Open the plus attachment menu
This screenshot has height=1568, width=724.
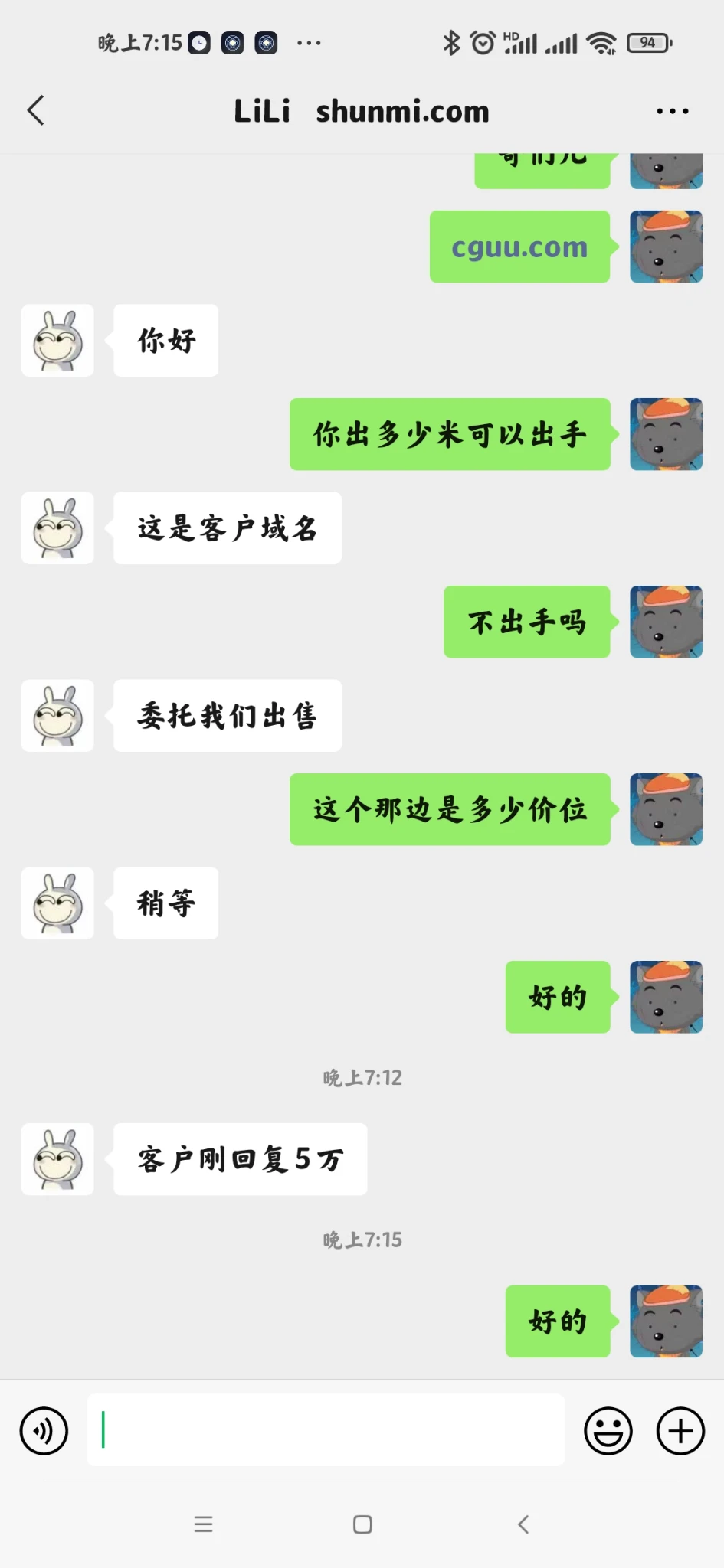[x=680, y=1430]
